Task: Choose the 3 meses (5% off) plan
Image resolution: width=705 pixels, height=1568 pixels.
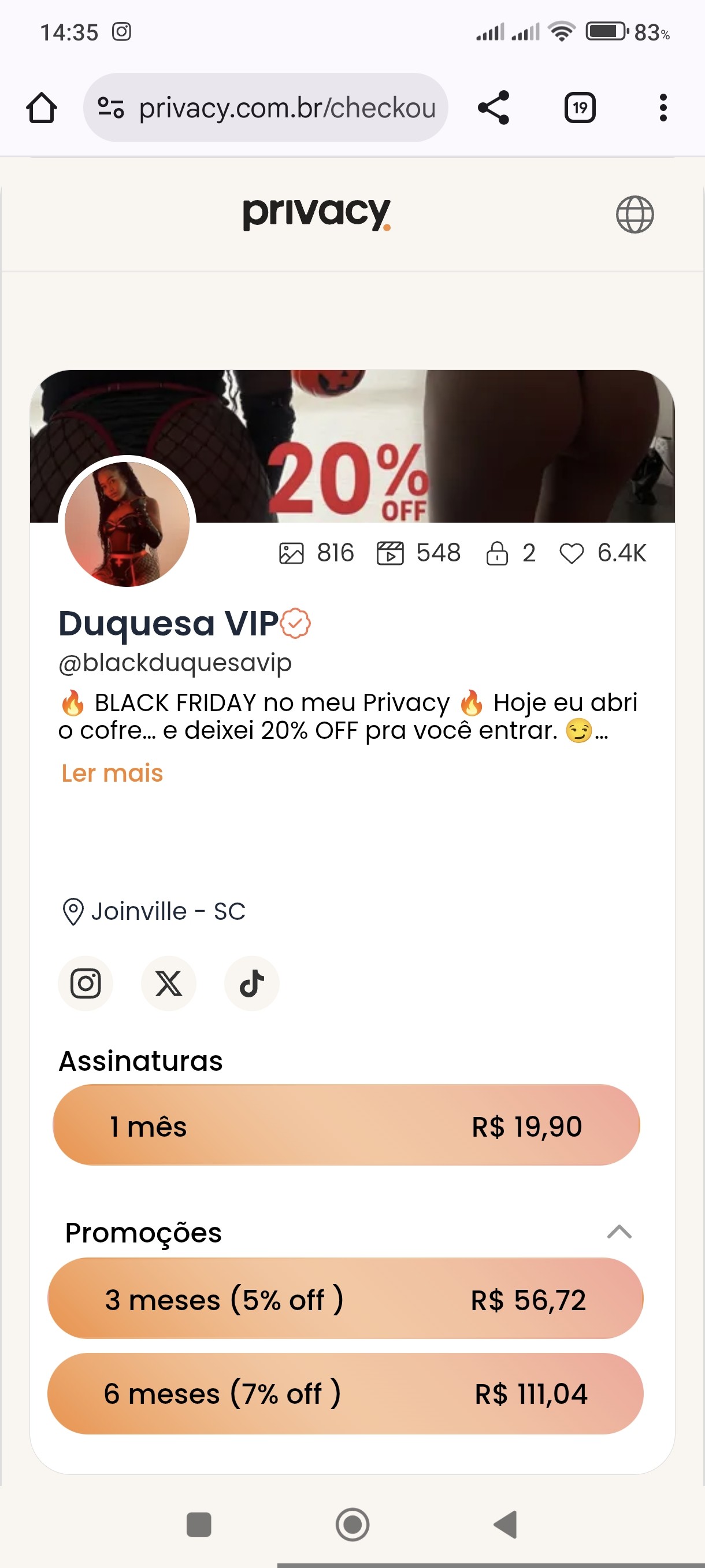Action: pyautogui.click(x=345, y=1299)
